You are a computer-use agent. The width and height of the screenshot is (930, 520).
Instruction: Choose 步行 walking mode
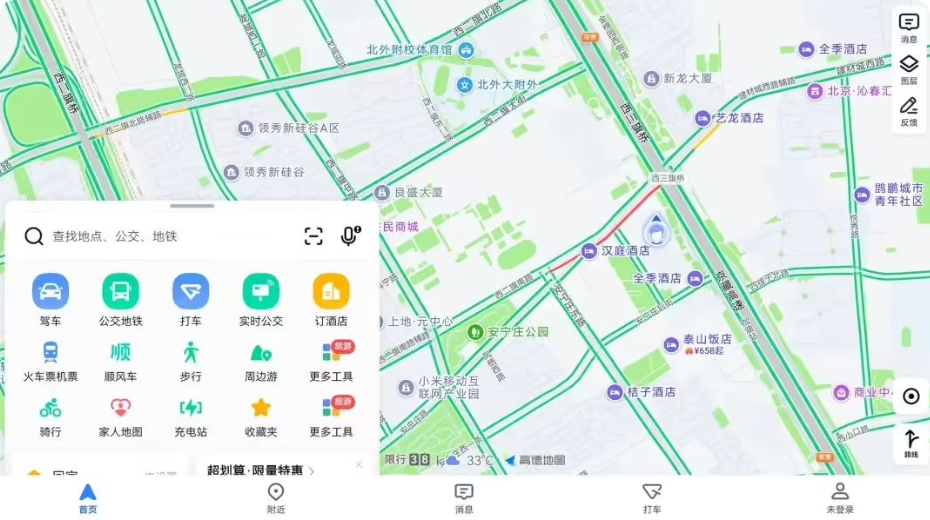[x=190, y=361]
